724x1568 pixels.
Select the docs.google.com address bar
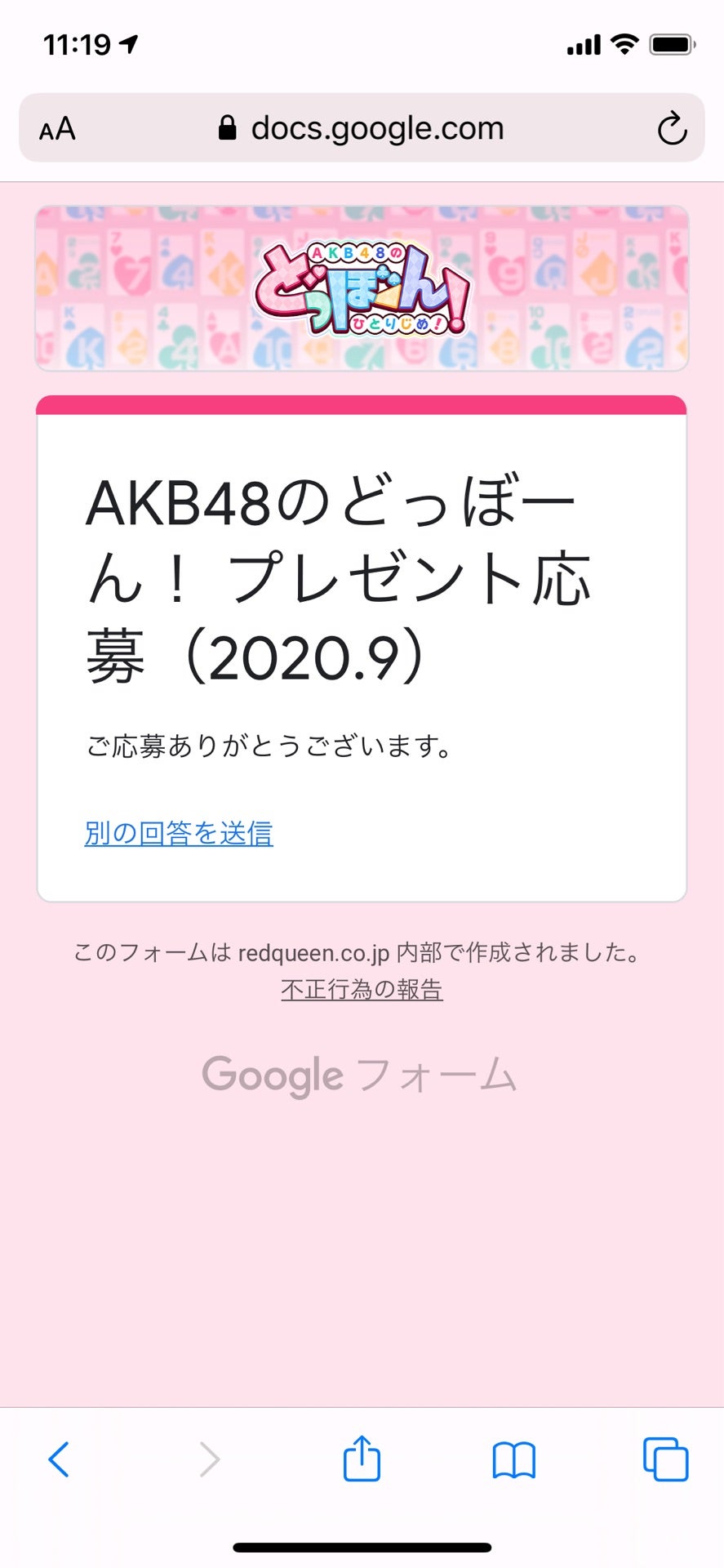click(x=379, y=127)
